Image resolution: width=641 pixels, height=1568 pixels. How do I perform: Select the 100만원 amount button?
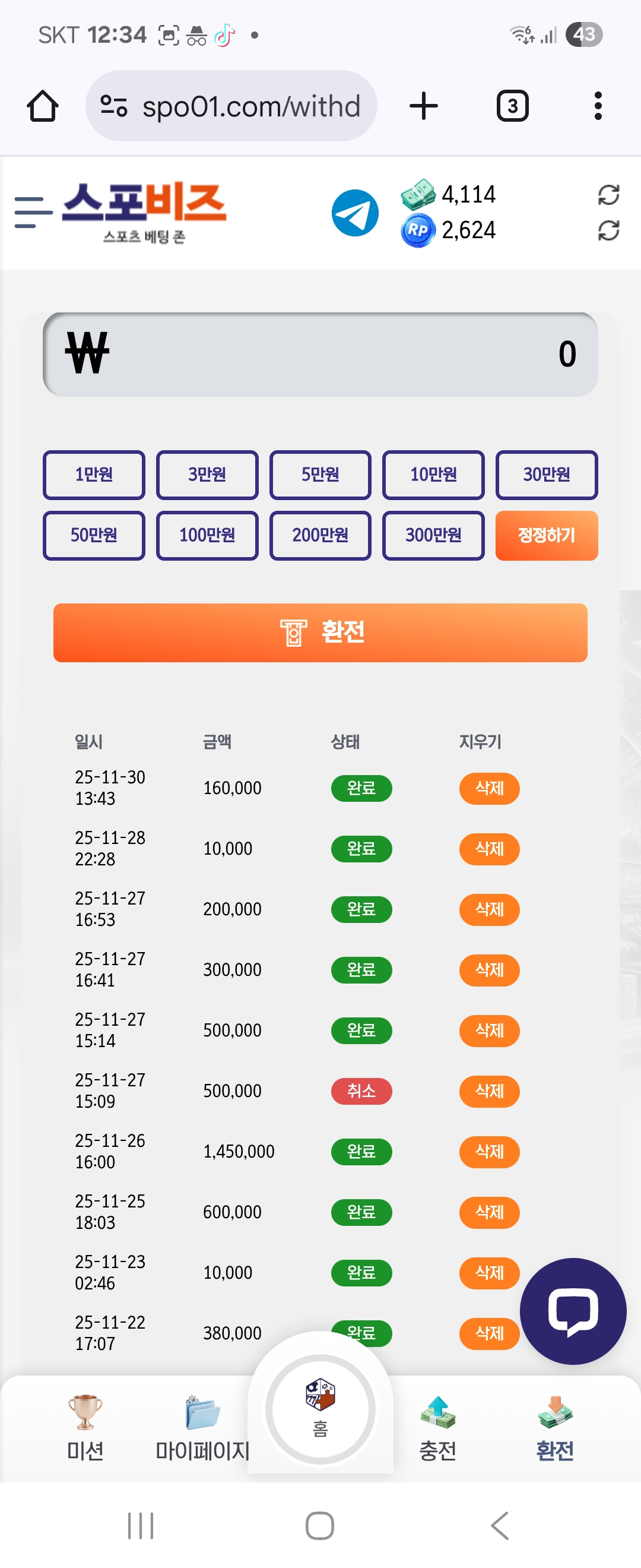click(207, 536)
